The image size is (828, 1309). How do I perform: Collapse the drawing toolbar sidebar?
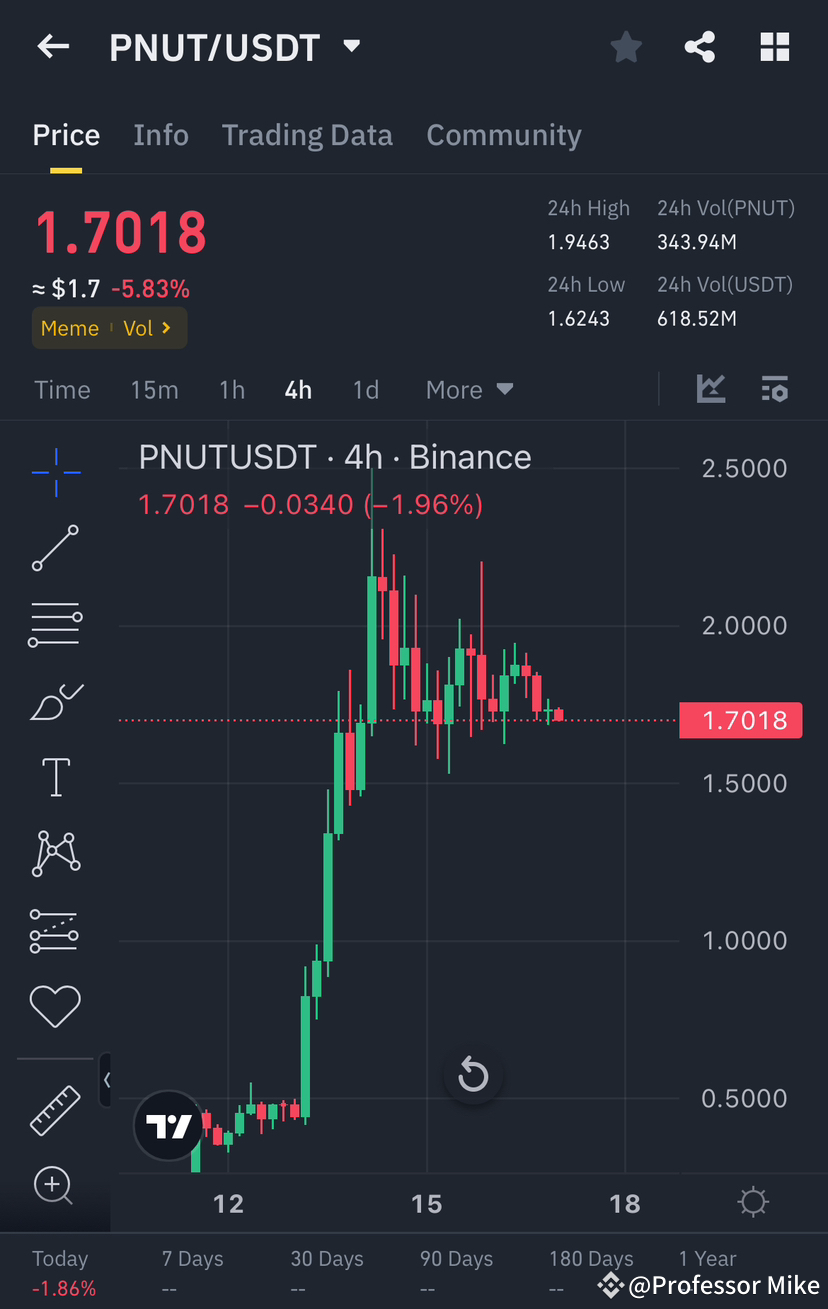coord(107,1081)
